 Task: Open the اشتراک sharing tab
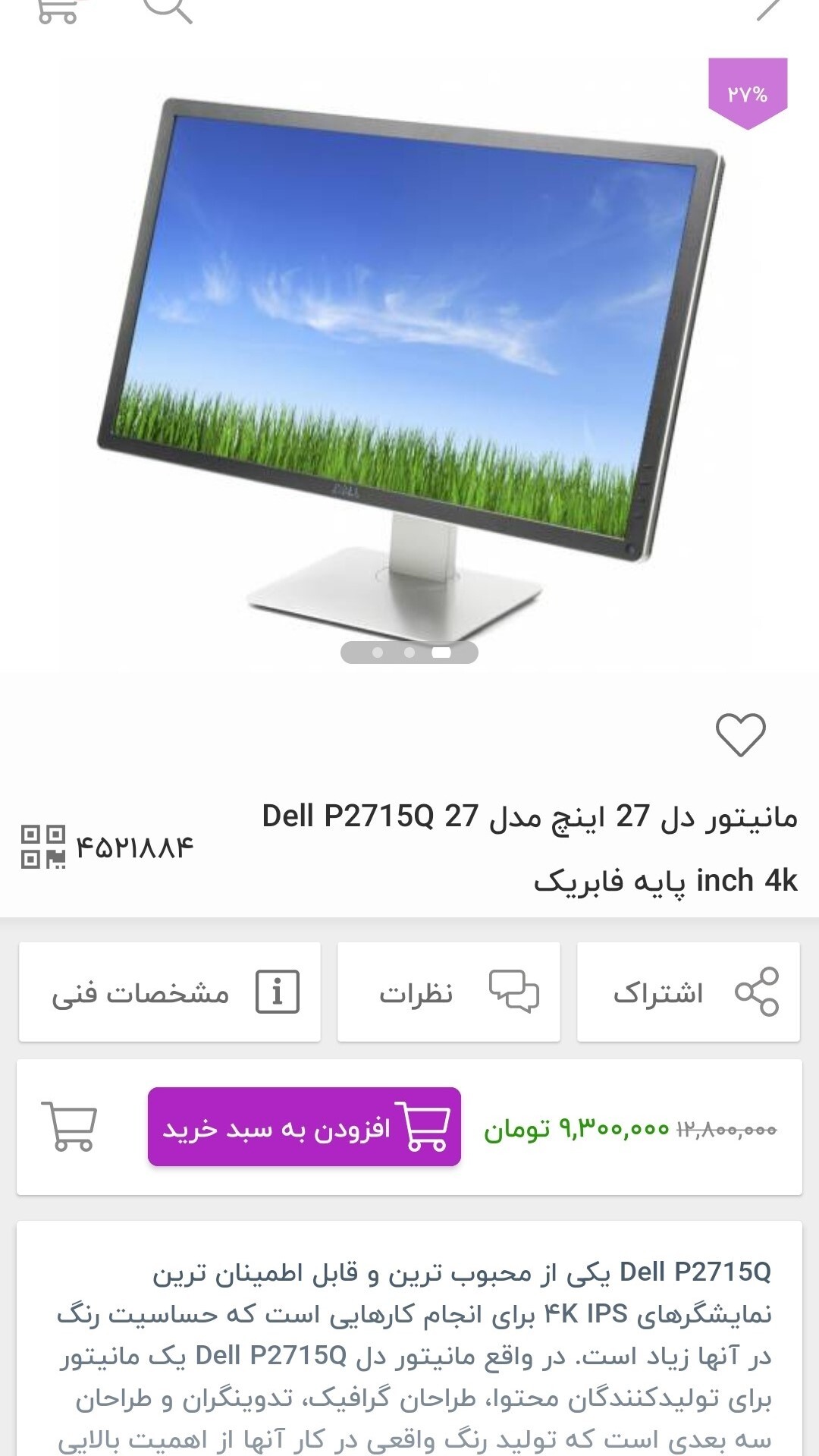(x=692, y=991)
